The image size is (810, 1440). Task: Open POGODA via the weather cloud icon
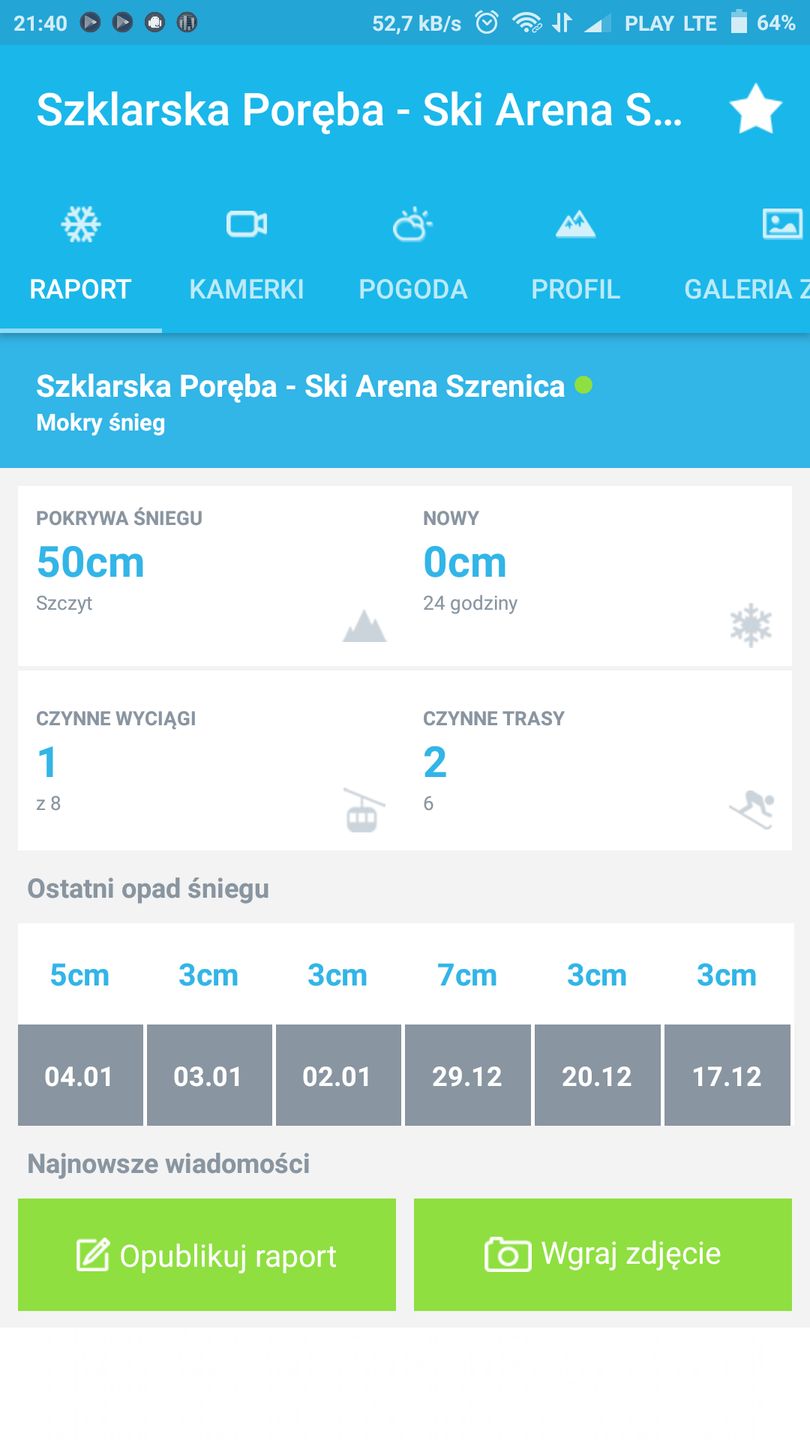click(x=413, y=225)
